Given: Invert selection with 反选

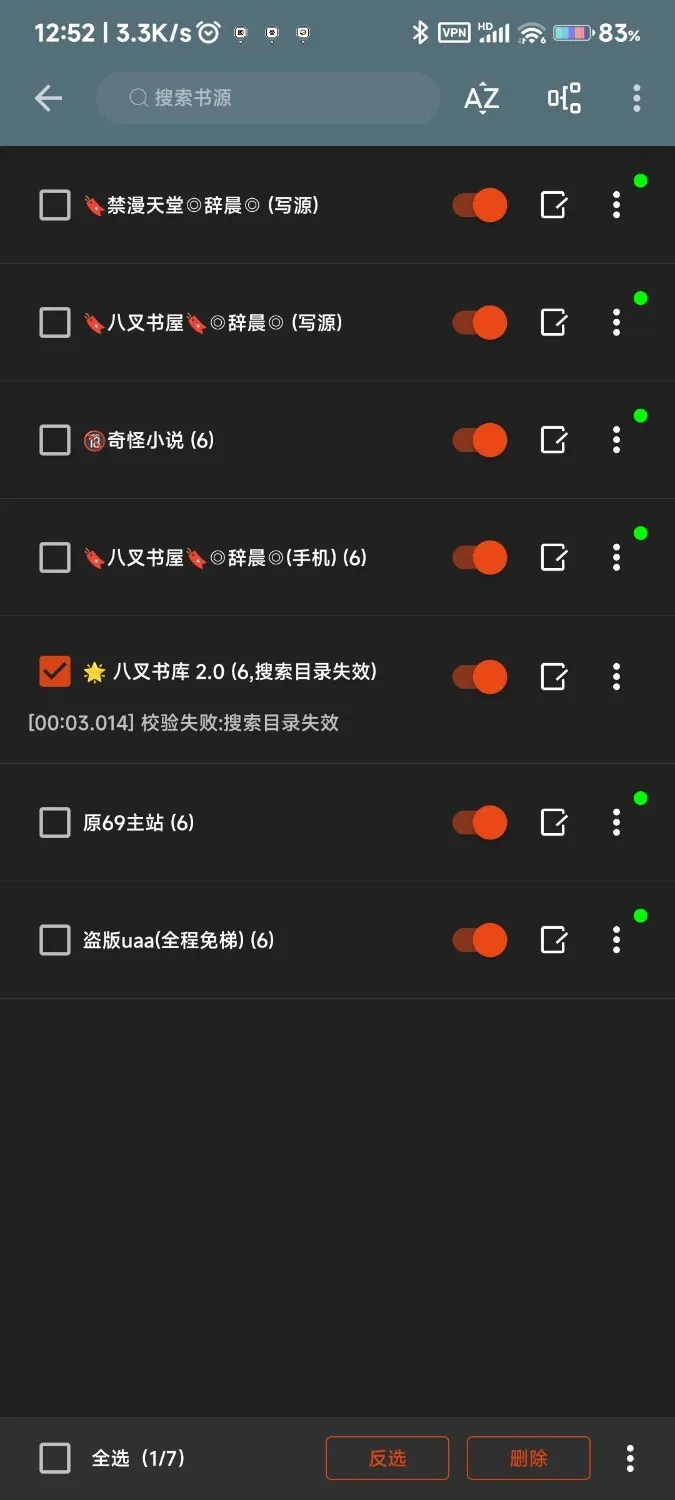Looking at the screenshot, I should (387, 1458).
